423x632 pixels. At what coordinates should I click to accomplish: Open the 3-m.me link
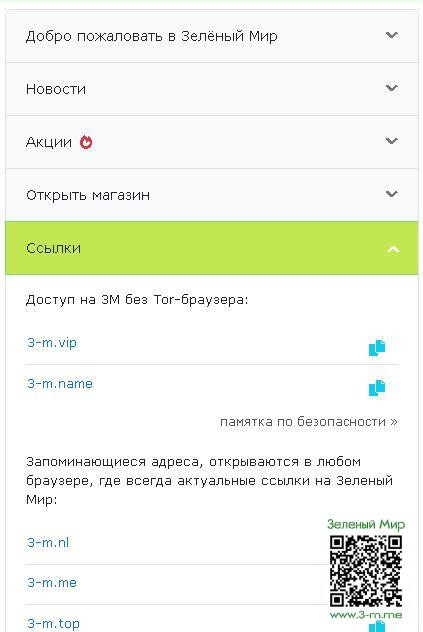(52, 582)
